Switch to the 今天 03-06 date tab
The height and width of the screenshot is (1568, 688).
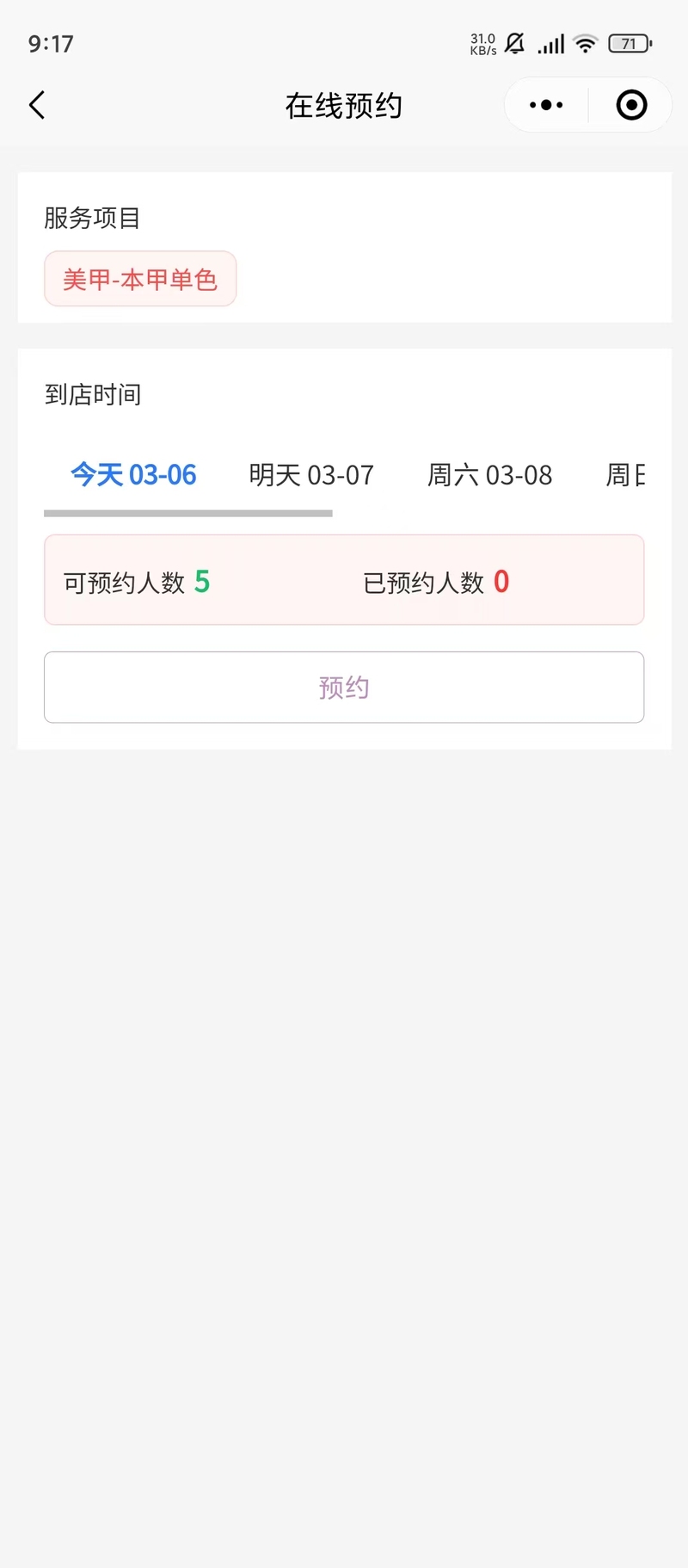[x=133, y=474]
